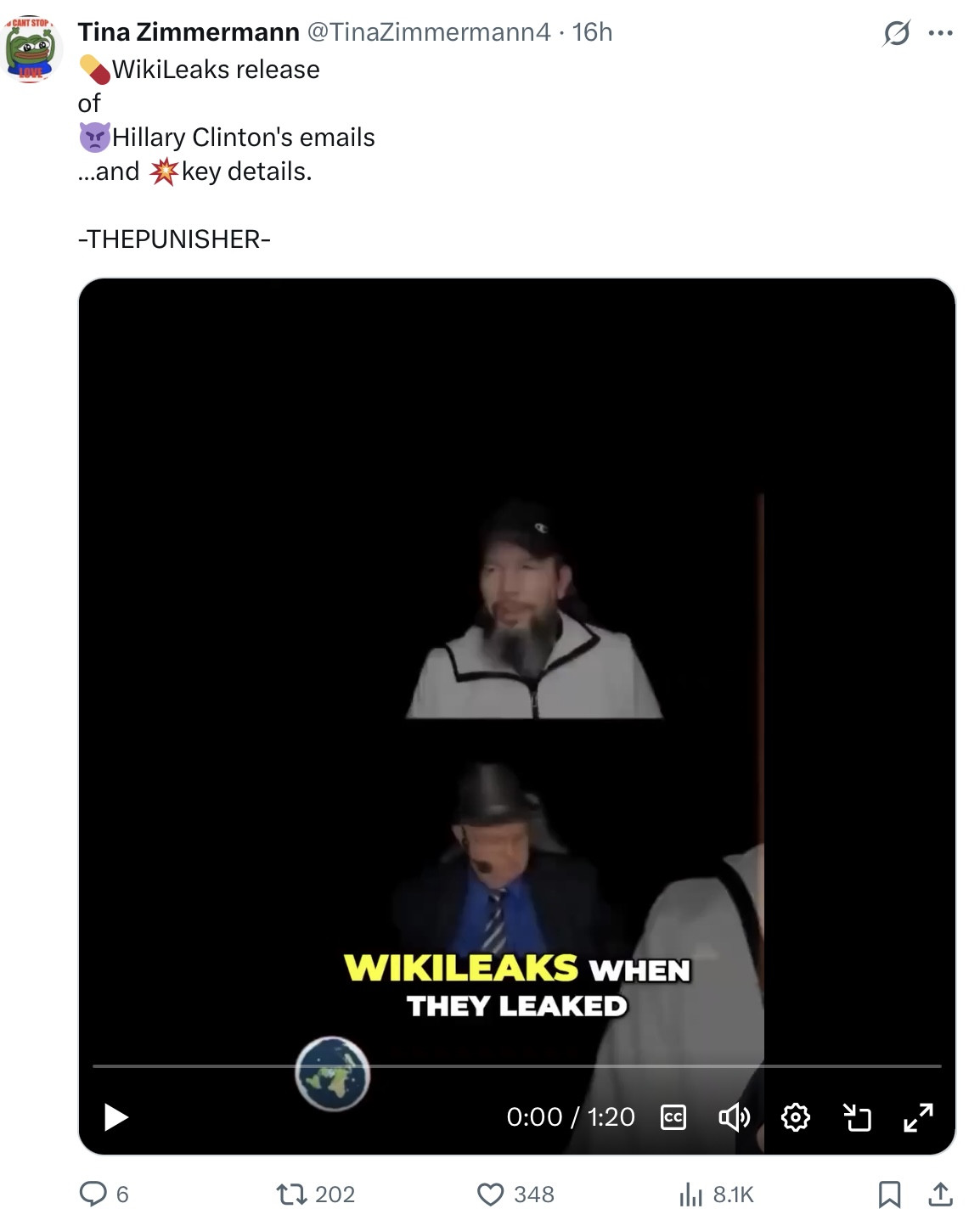
Task: Open the Grok icon on the post
Action: [x=896, y=33]
